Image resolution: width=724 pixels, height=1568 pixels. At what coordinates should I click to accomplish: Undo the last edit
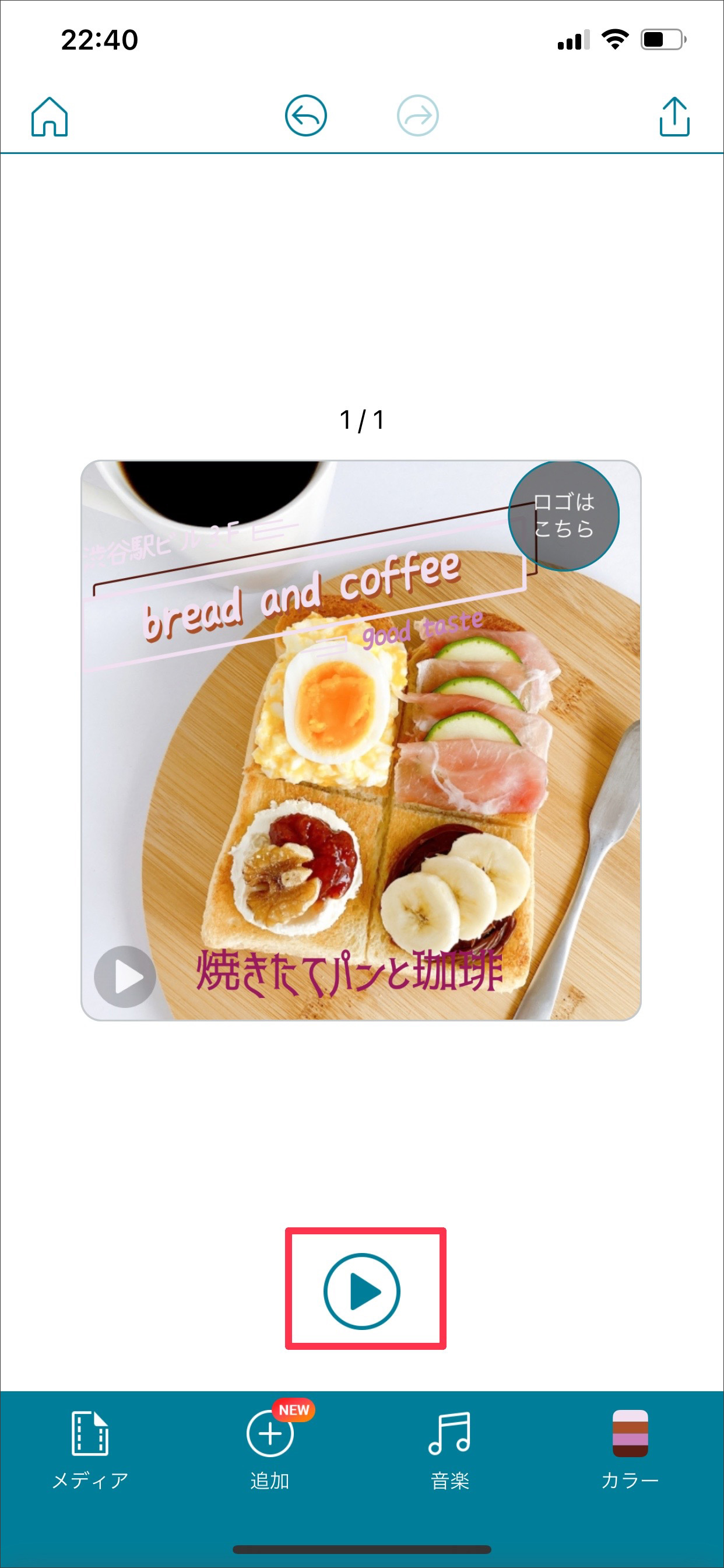[305, 116]
